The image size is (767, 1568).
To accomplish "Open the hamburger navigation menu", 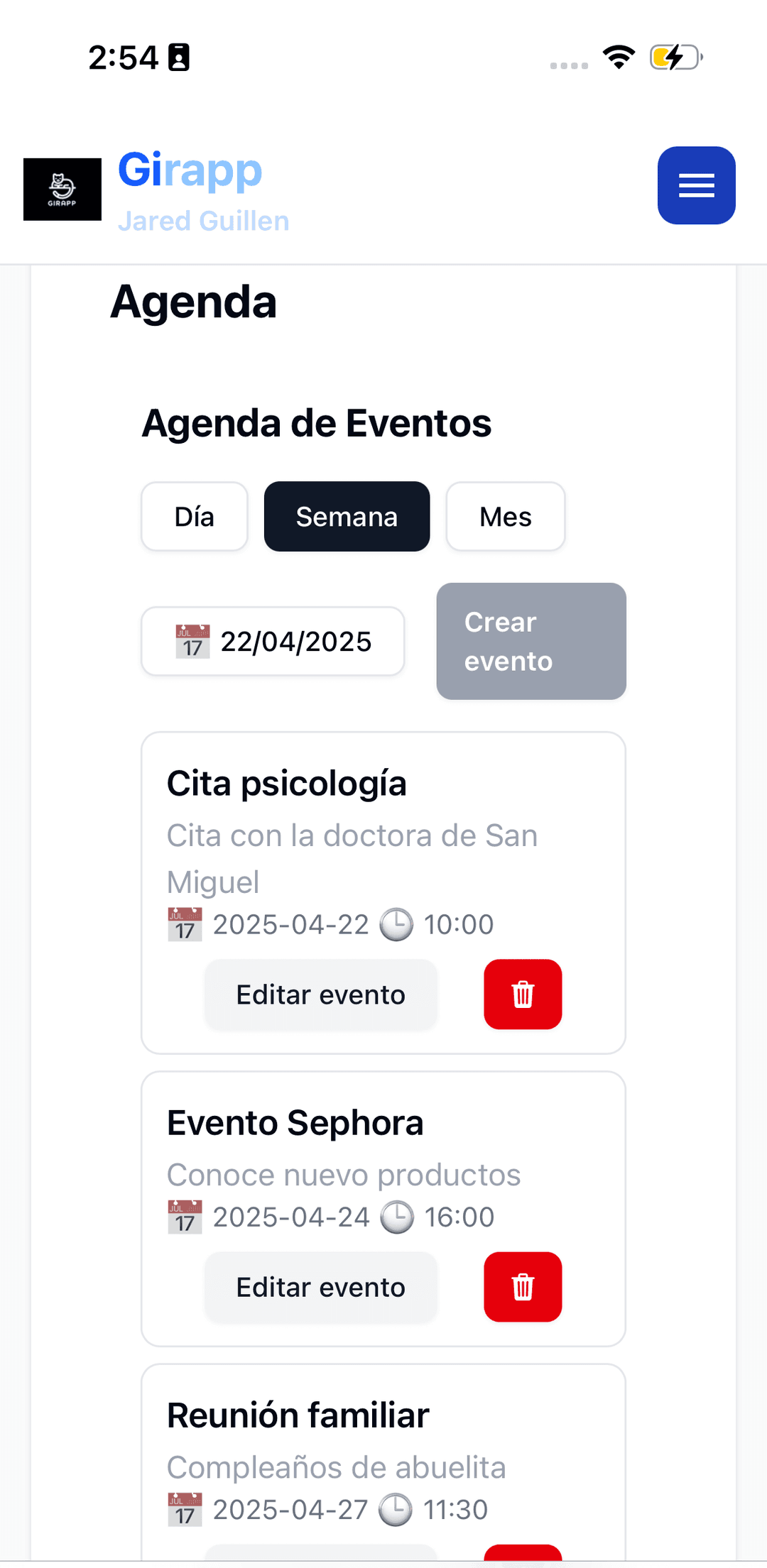I will coord(695,185).
